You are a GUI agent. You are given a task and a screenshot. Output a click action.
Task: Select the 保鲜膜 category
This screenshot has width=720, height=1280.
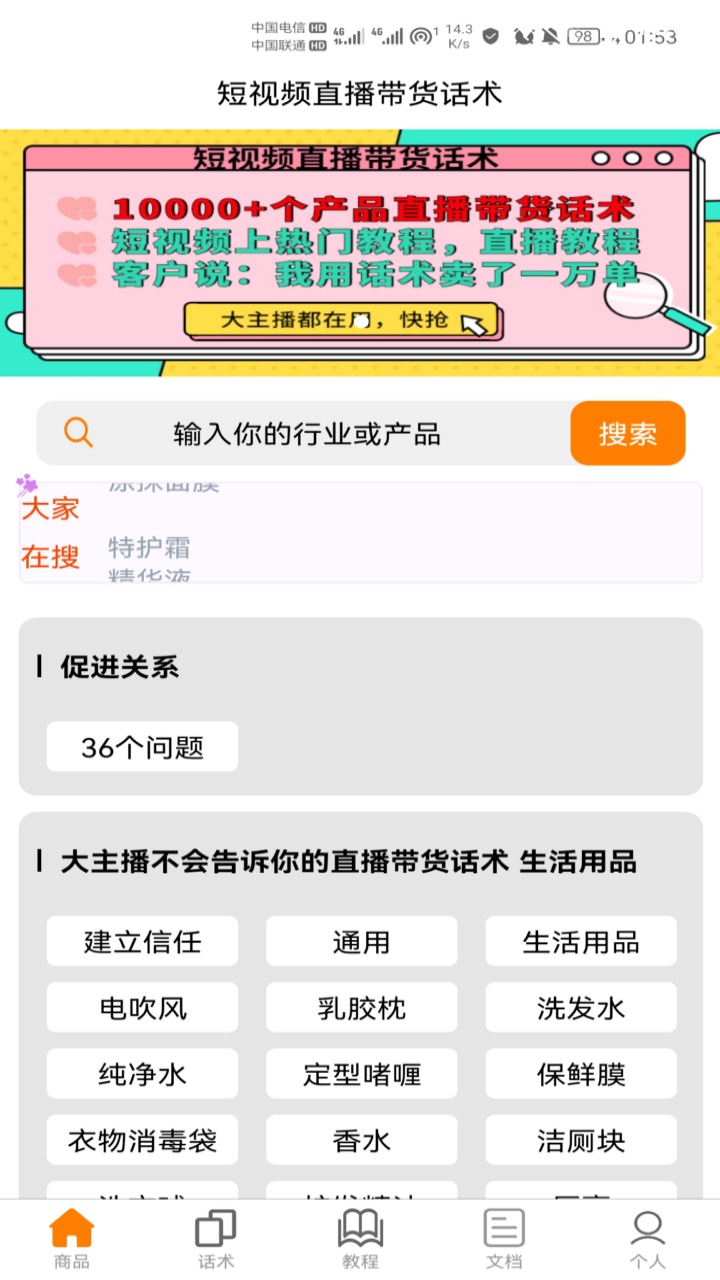580,1073
